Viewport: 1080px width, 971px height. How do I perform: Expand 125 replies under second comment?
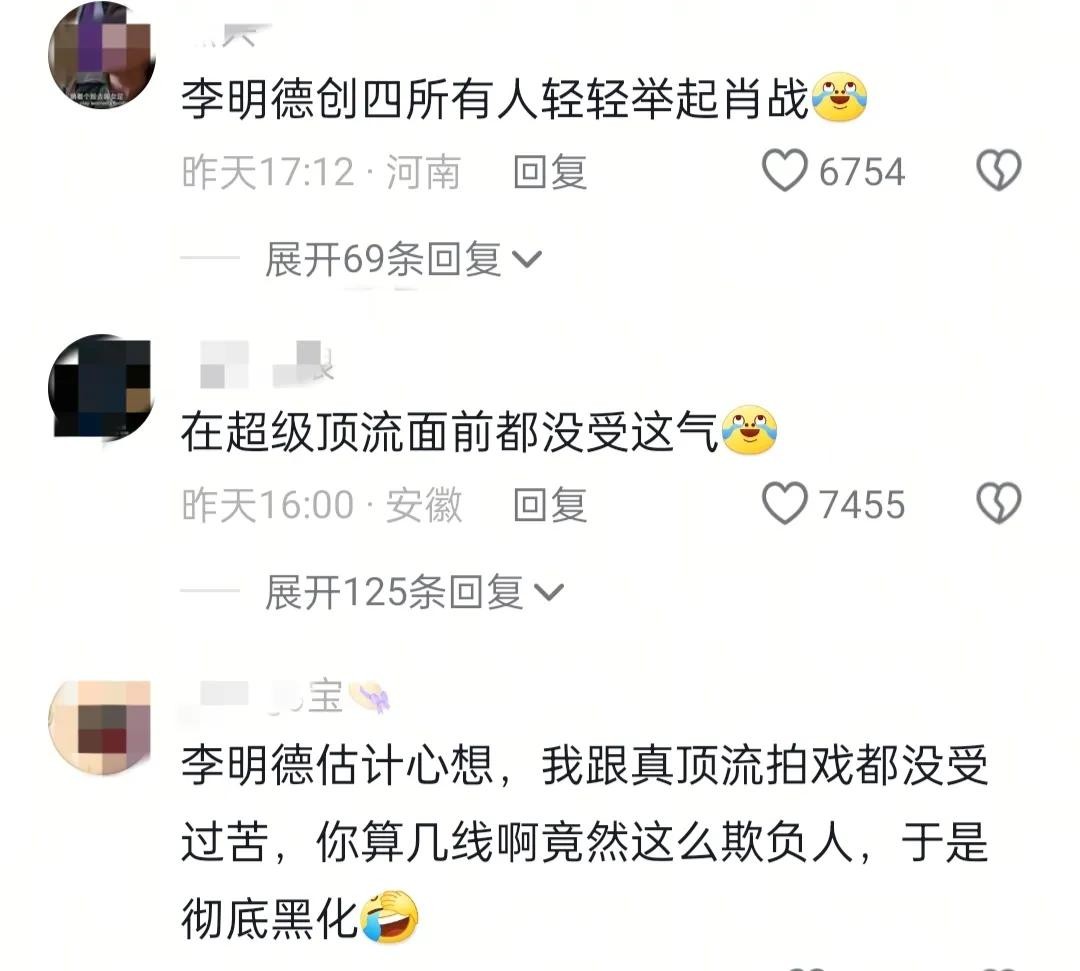(413, 593)
